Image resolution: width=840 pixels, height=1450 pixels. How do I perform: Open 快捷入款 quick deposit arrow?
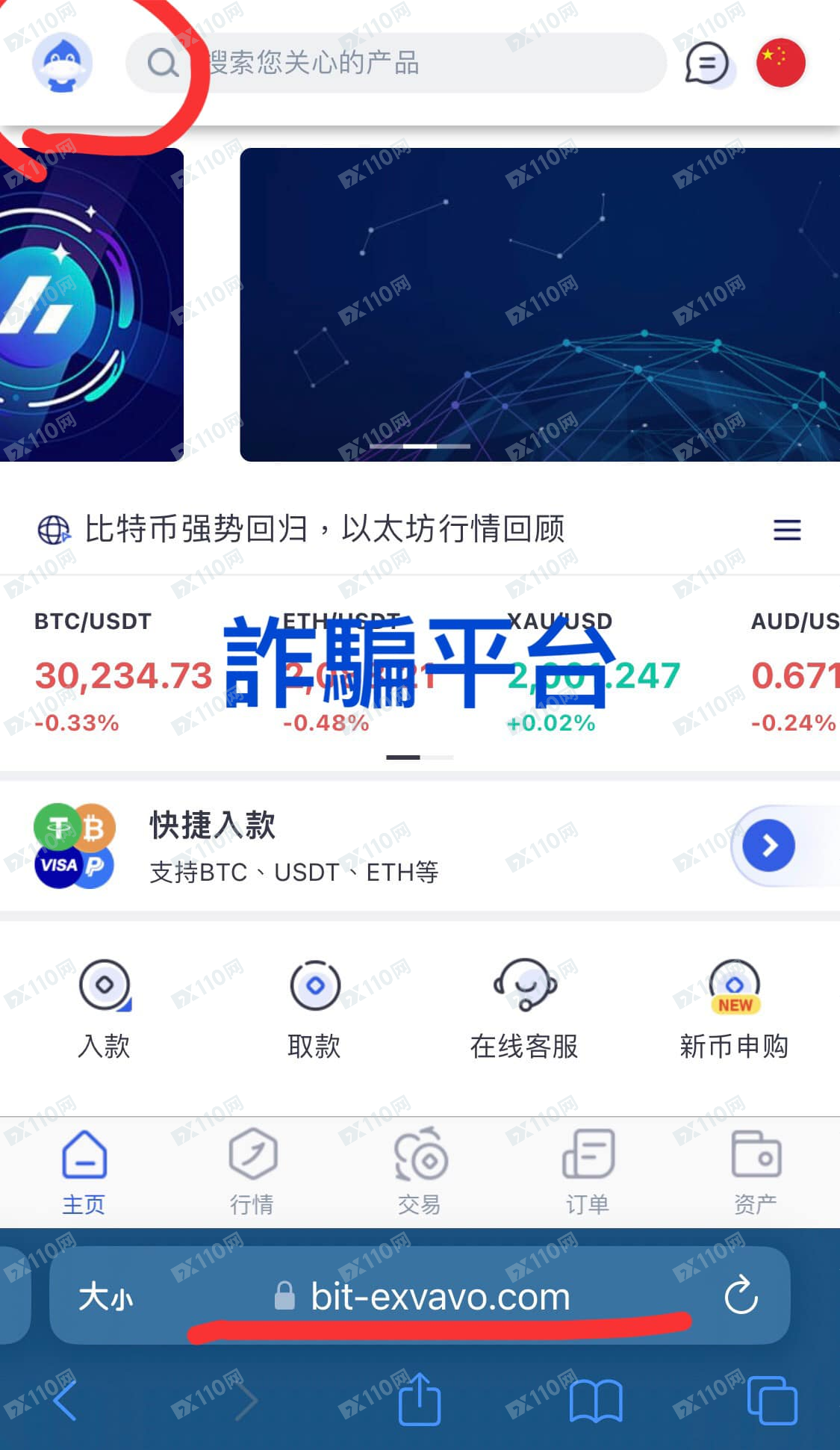tap(768, 846)
